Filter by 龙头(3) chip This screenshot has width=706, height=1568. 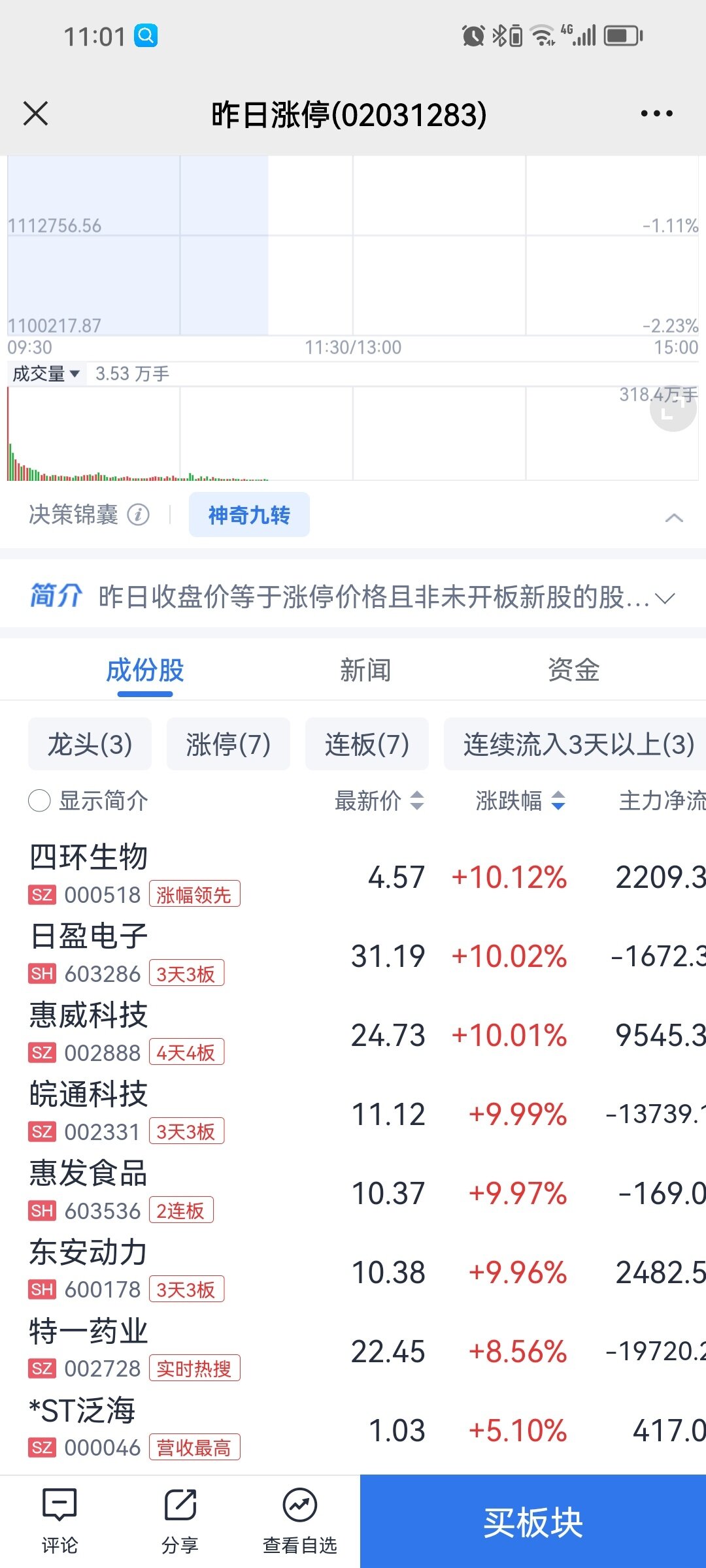click(90, 744)
